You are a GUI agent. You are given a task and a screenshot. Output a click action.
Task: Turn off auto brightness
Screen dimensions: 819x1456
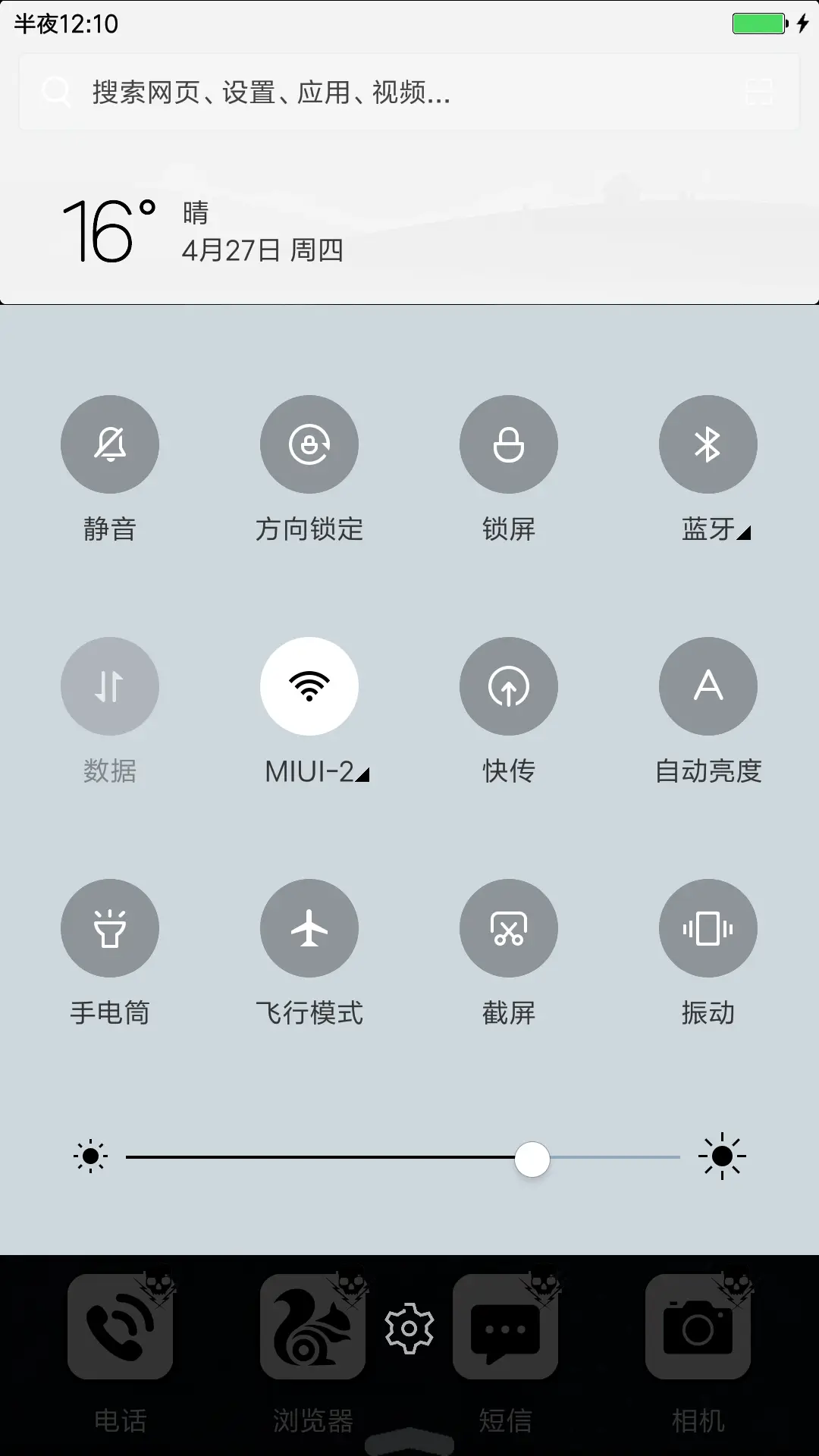pyautogui.click(x=708, y=686)
